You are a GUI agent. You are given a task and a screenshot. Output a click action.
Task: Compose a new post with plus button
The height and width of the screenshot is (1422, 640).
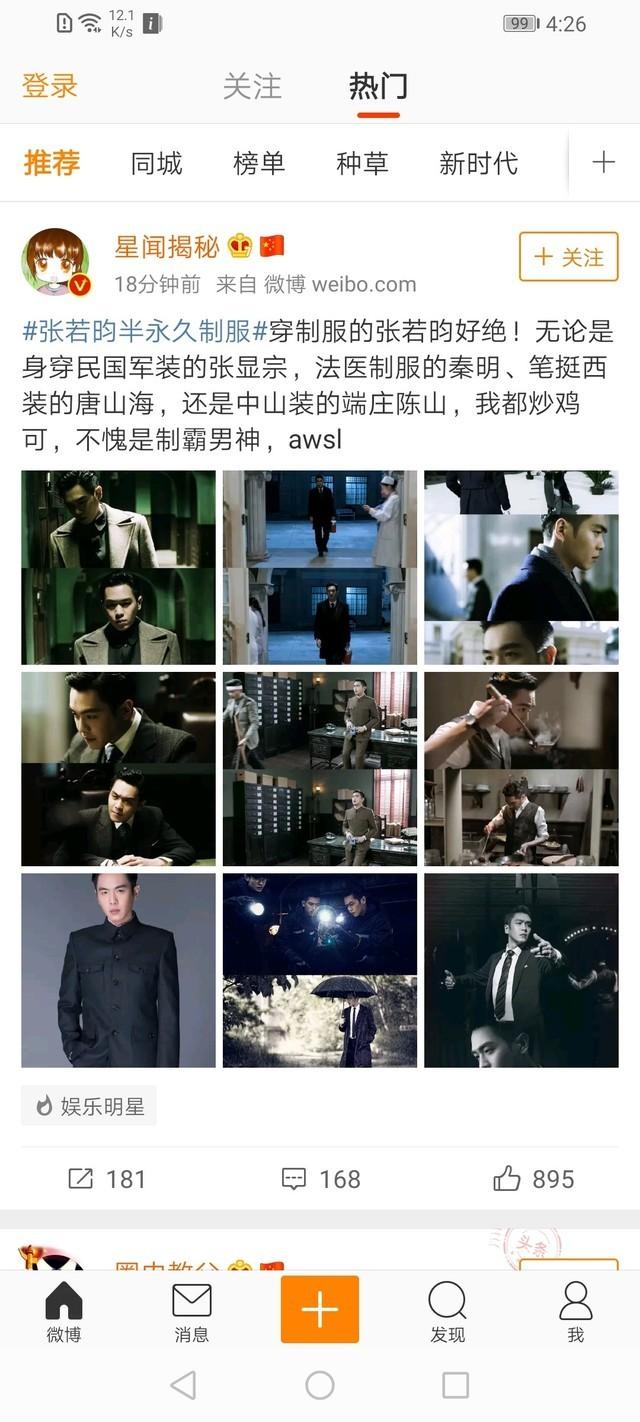[x=320, y=1309]
